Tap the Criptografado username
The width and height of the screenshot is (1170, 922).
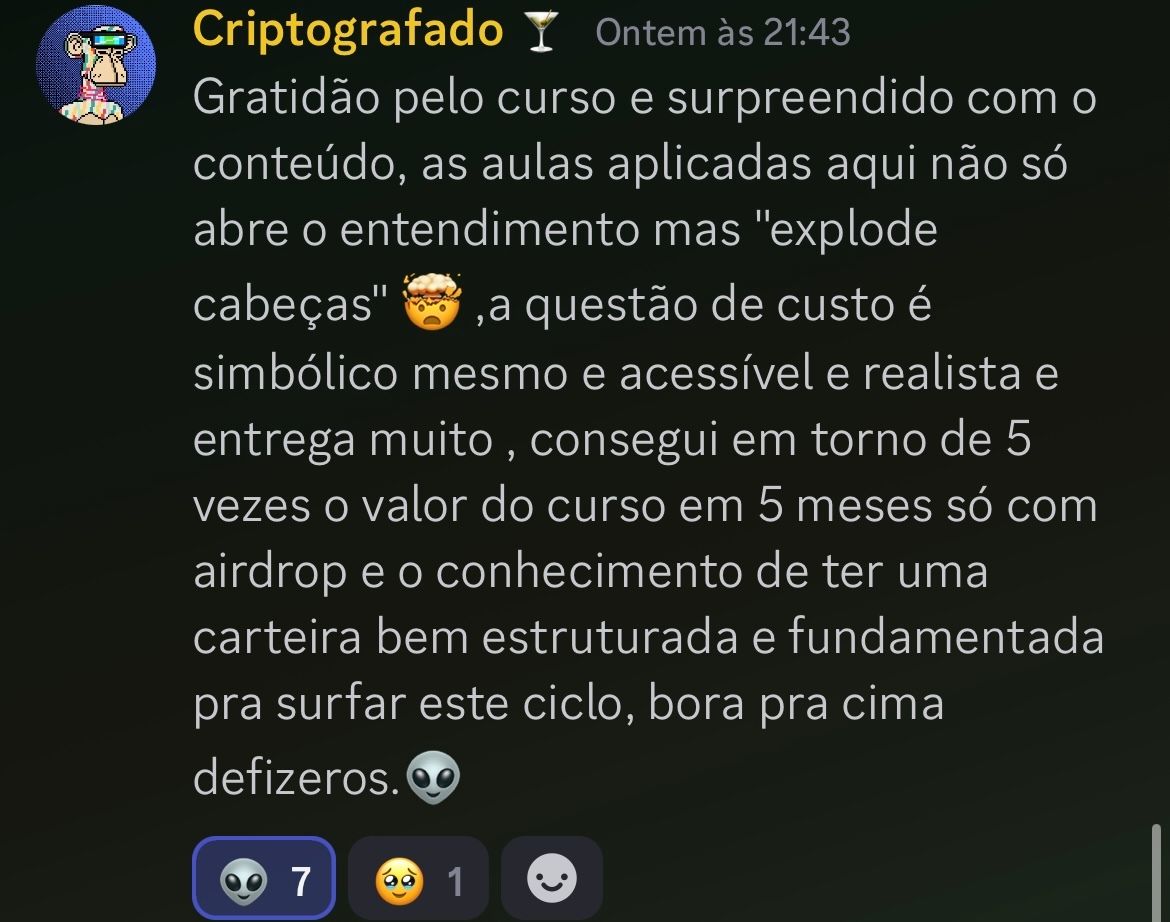point(348,30)
